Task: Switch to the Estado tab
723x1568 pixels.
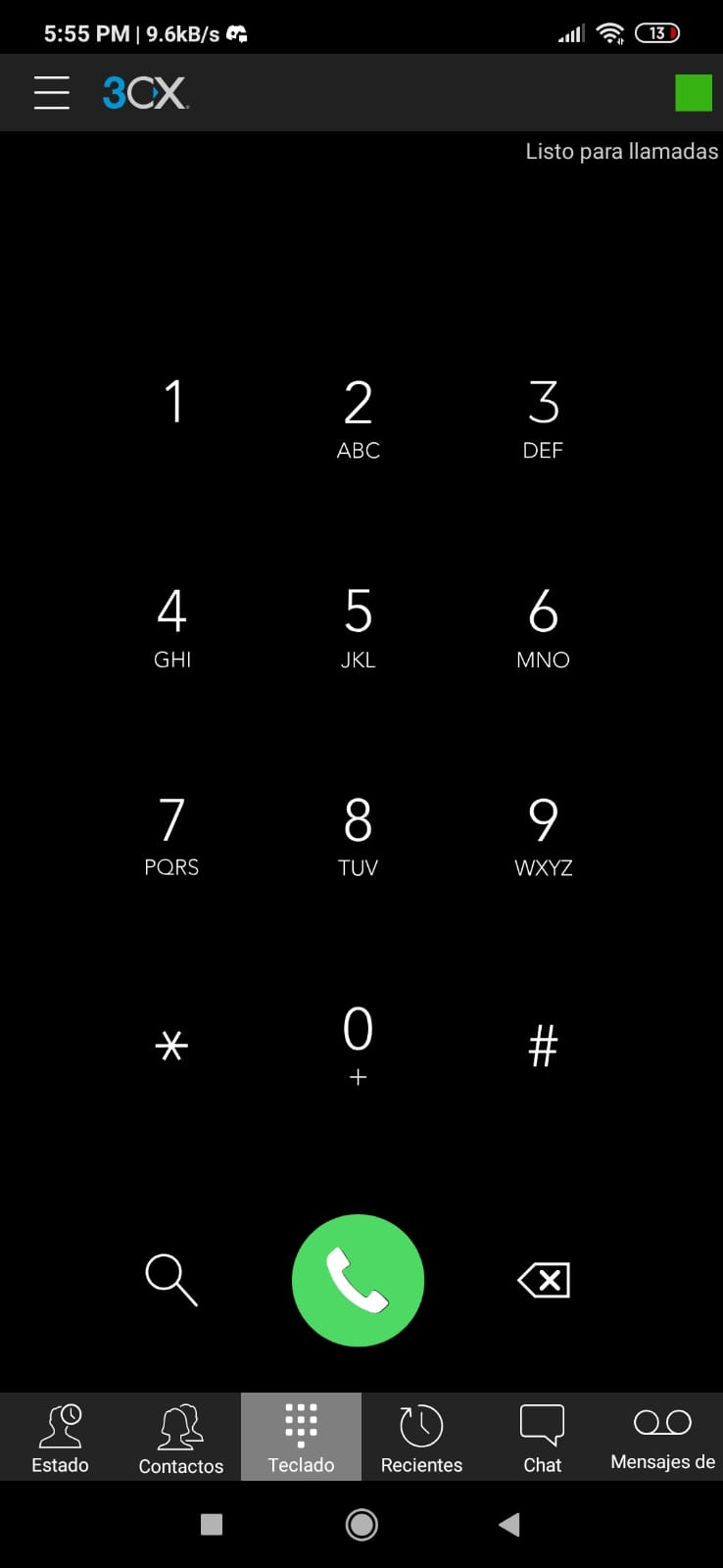Action: point(61,1437)
